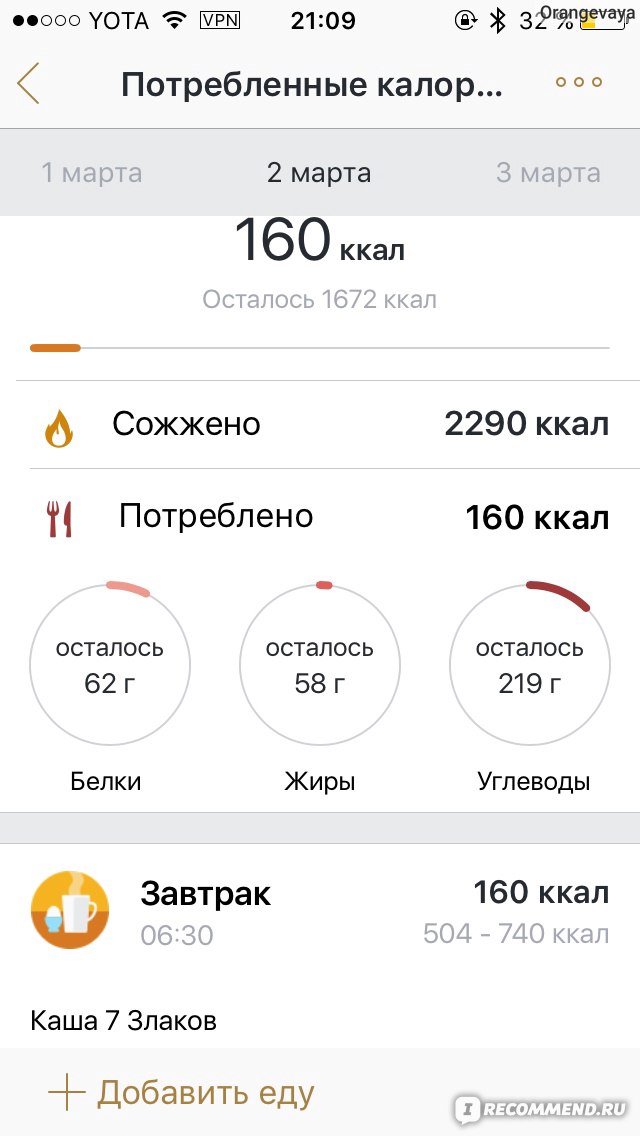Switch to the 3 марта date
Image resolution: width=640 pixels, height=1136 pixels.
tap(548, 173)
